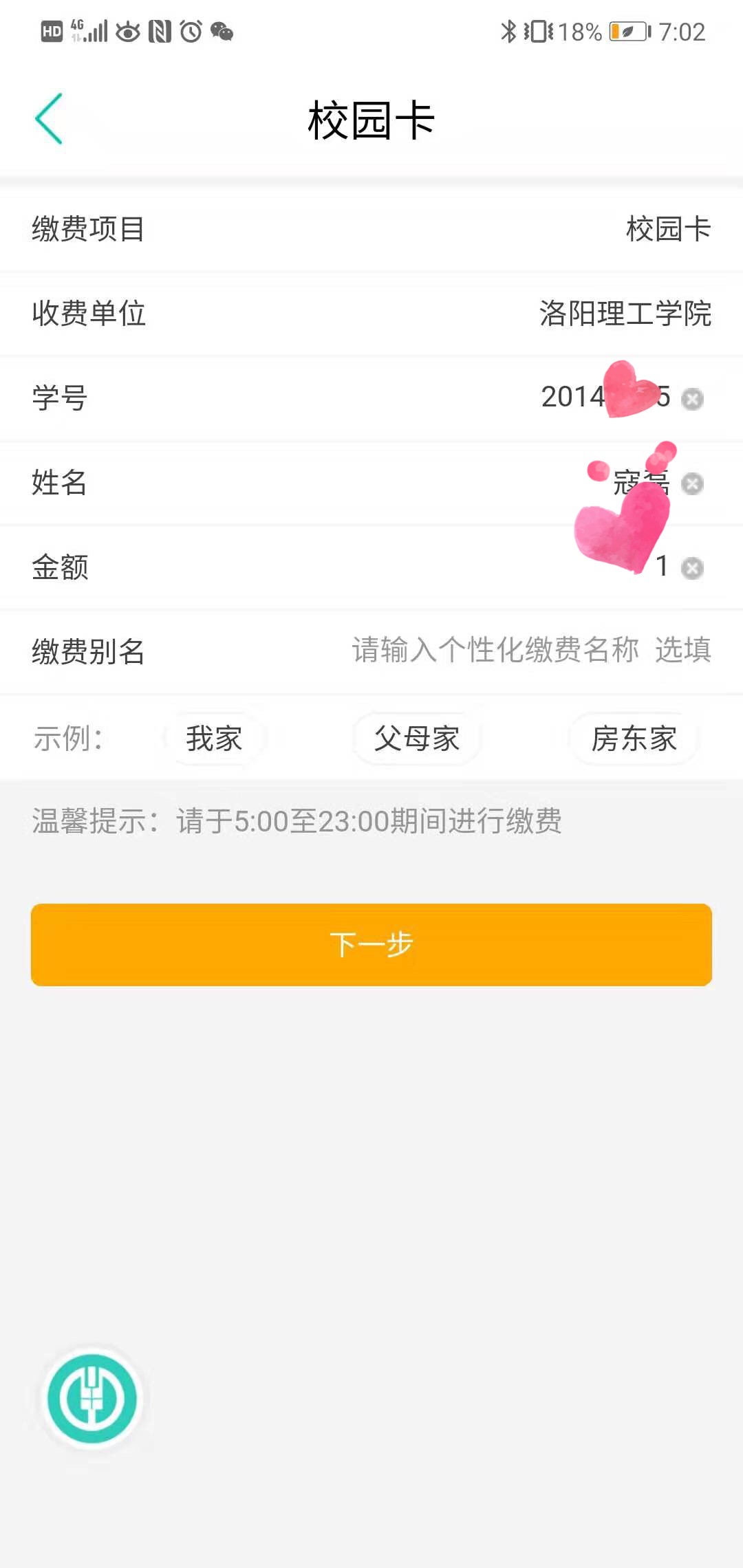
Task: Pick the 房东家 example chip
Action: tap(634, 739)
